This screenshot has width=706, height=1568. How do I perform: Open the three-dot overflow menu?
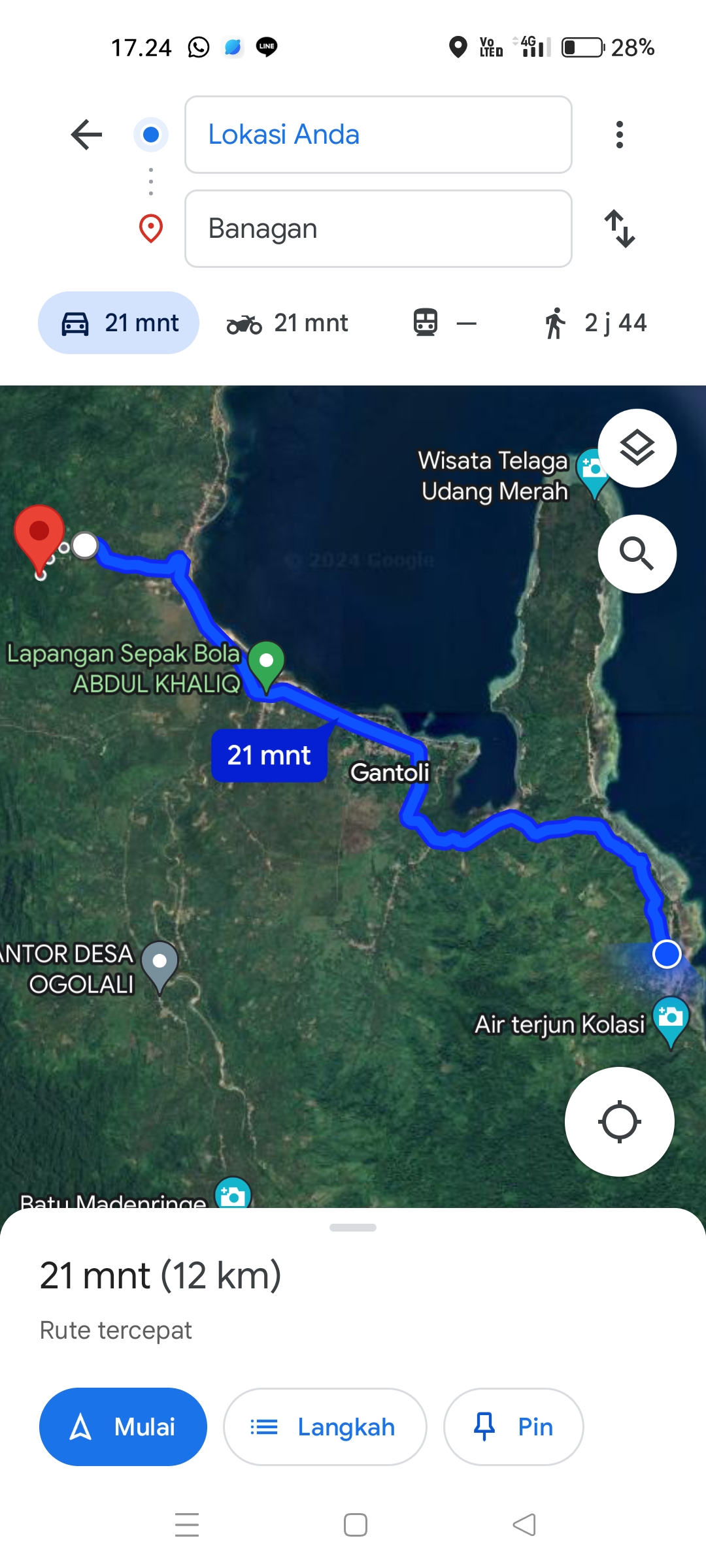click(619, 135)
